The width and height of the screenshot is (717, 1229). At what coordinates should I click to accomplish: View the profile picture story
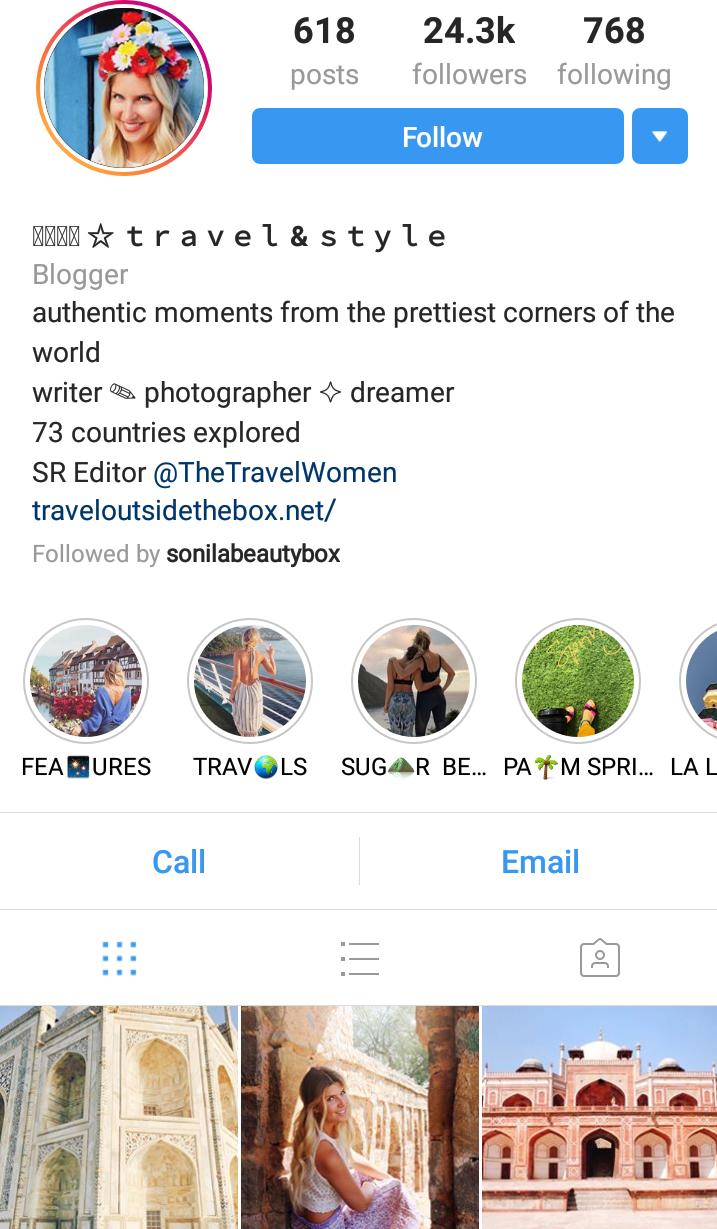point(124,85)
